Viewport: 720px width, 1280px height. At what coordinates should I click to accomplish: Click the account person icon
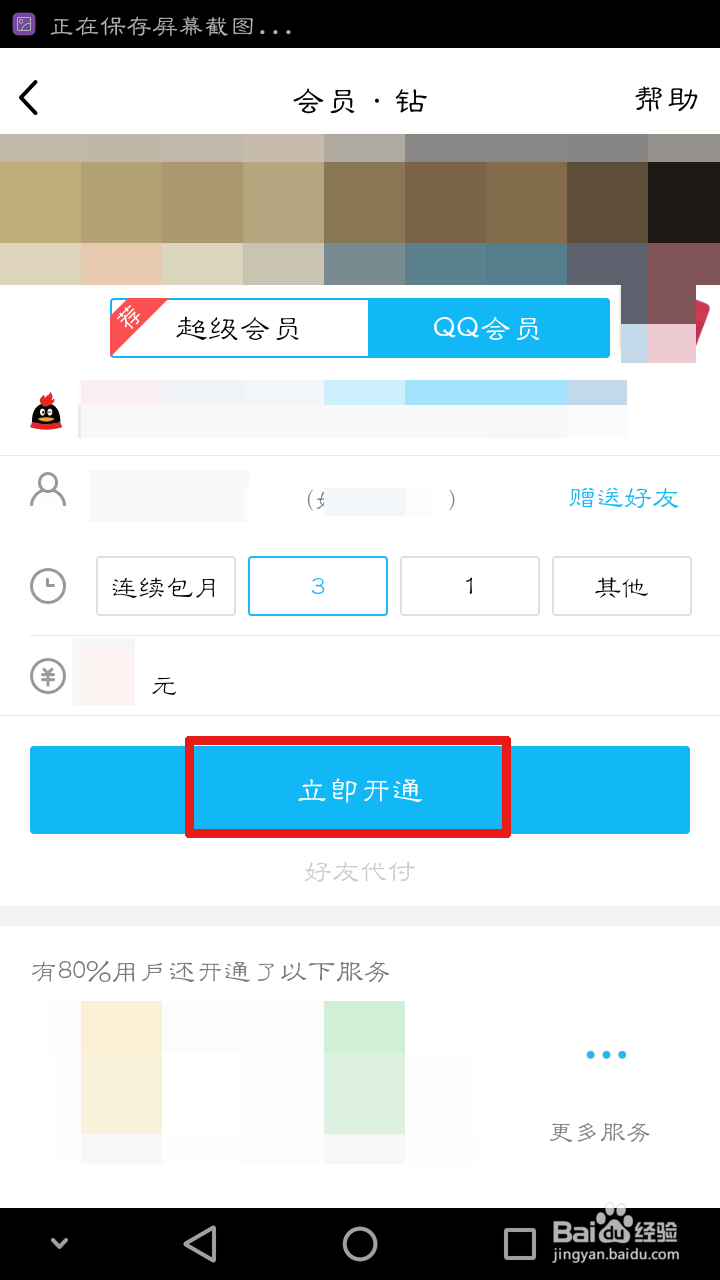click(47, 491)
